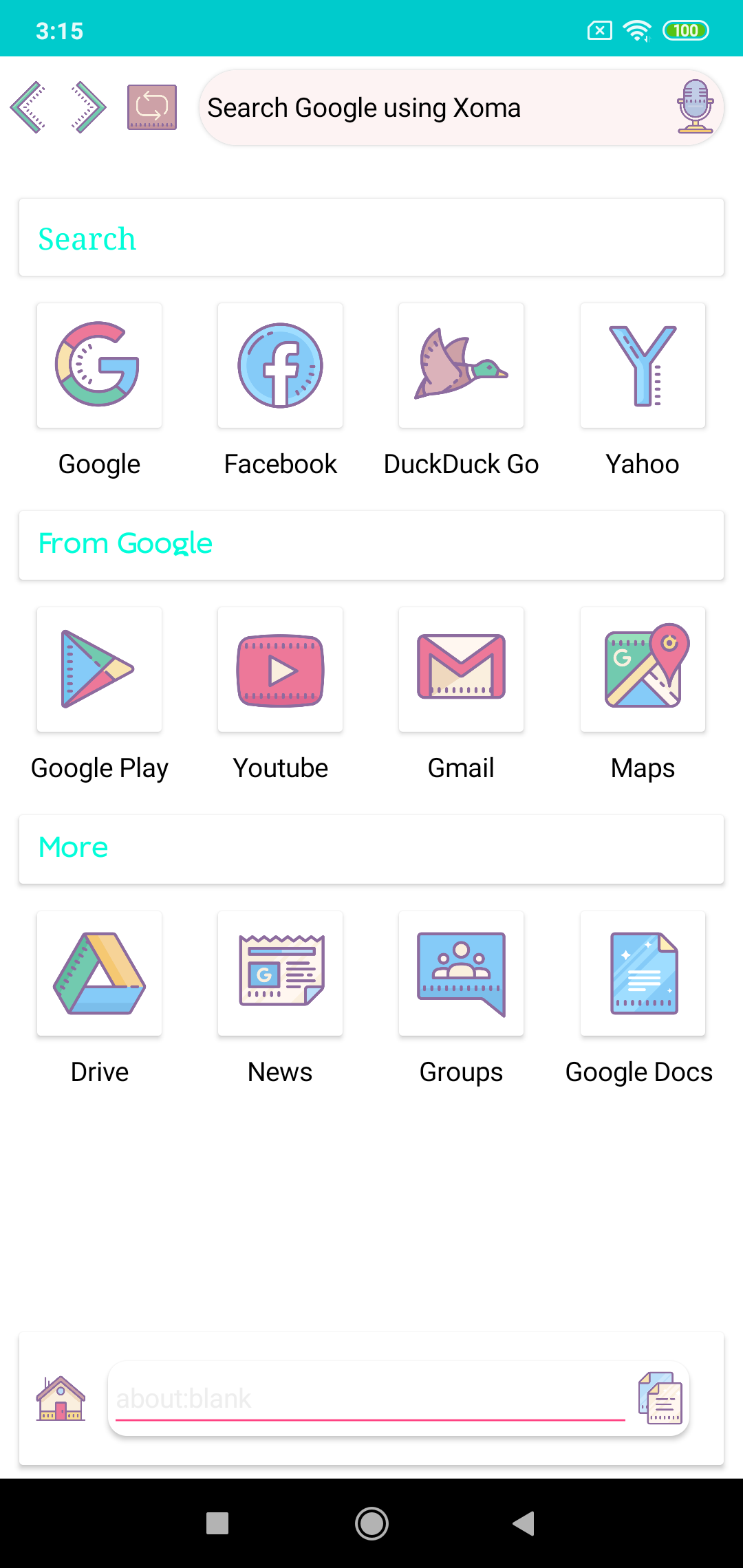The height and width of the screenshot is (1568, 743).
Task: Tap the copy icon beside the URL
Action: tap(660, 1399)
